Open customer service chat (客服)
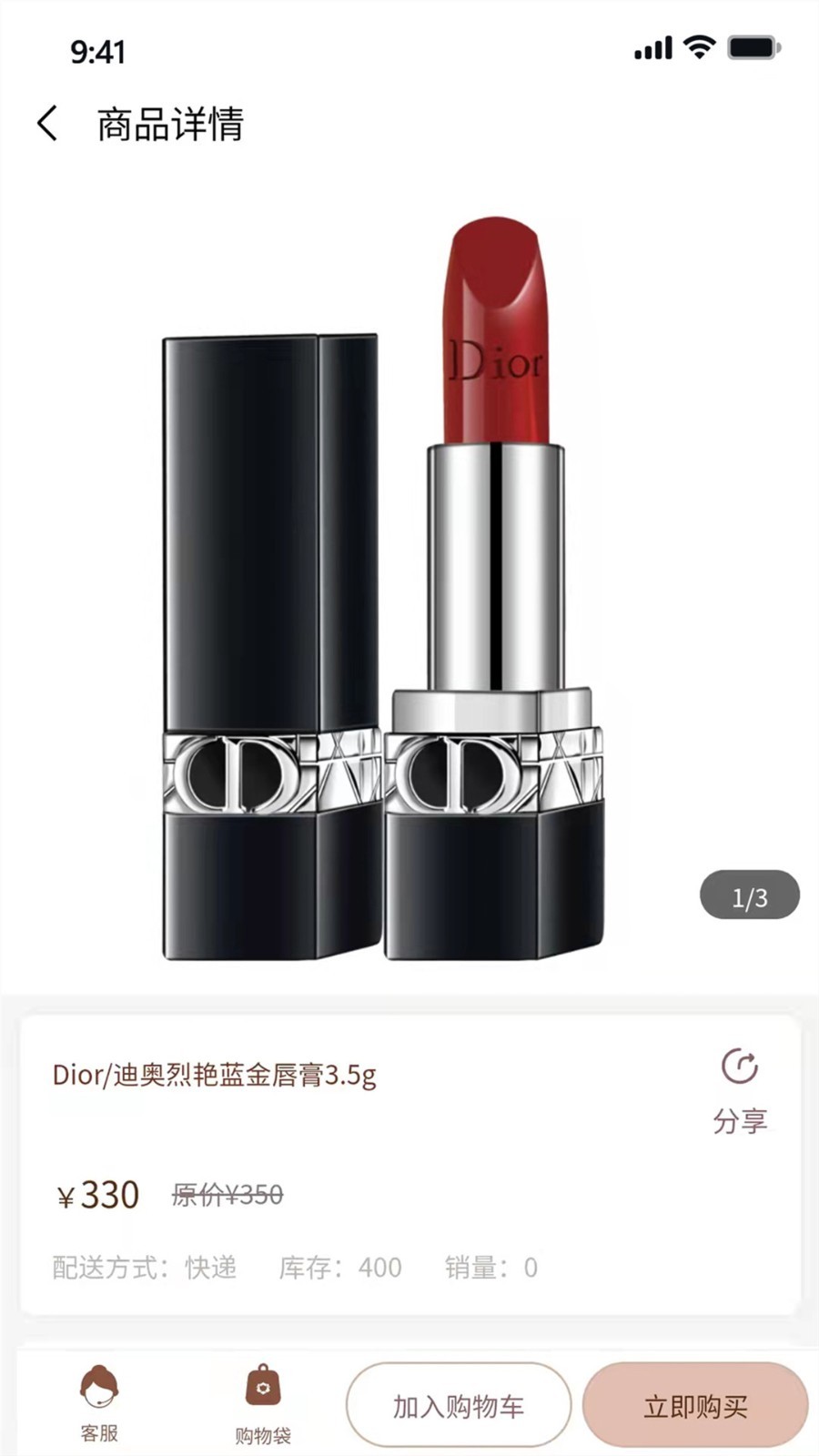The width and height of the screenshot is (819, 1456). pos(99,1404)
